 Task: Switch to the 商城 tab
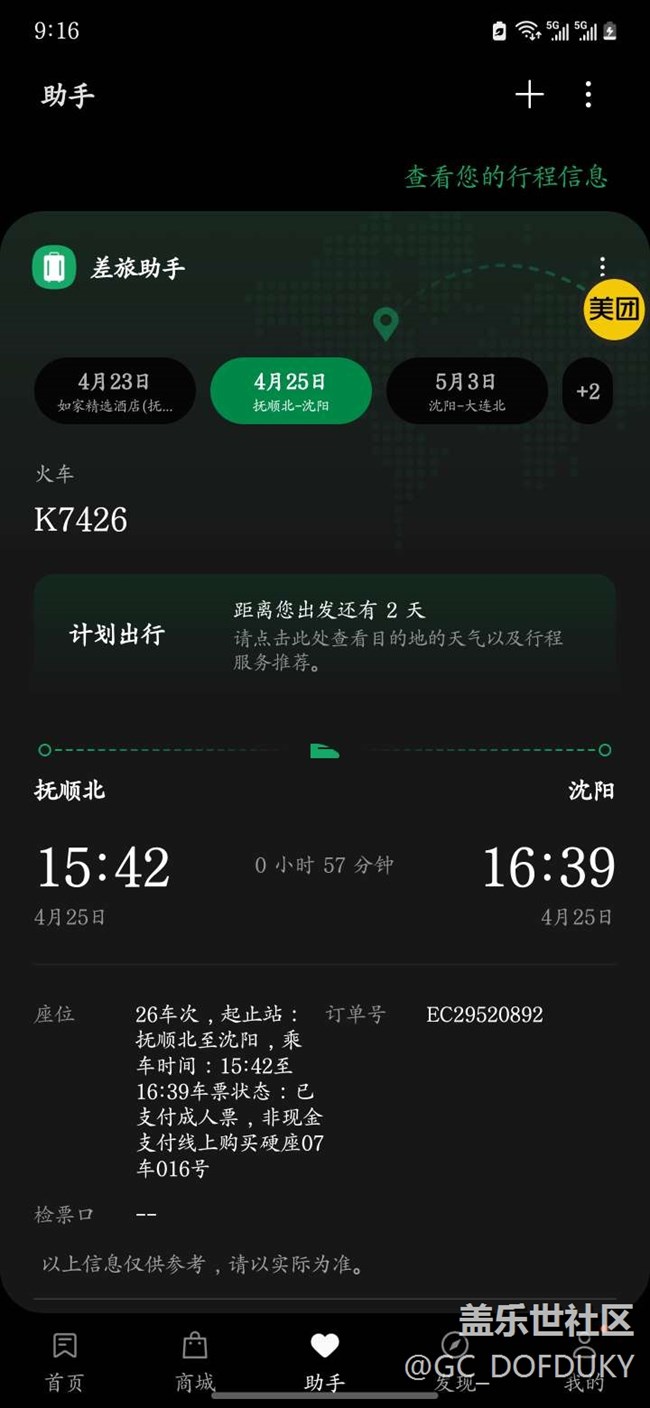click(x=195, y=1360)
